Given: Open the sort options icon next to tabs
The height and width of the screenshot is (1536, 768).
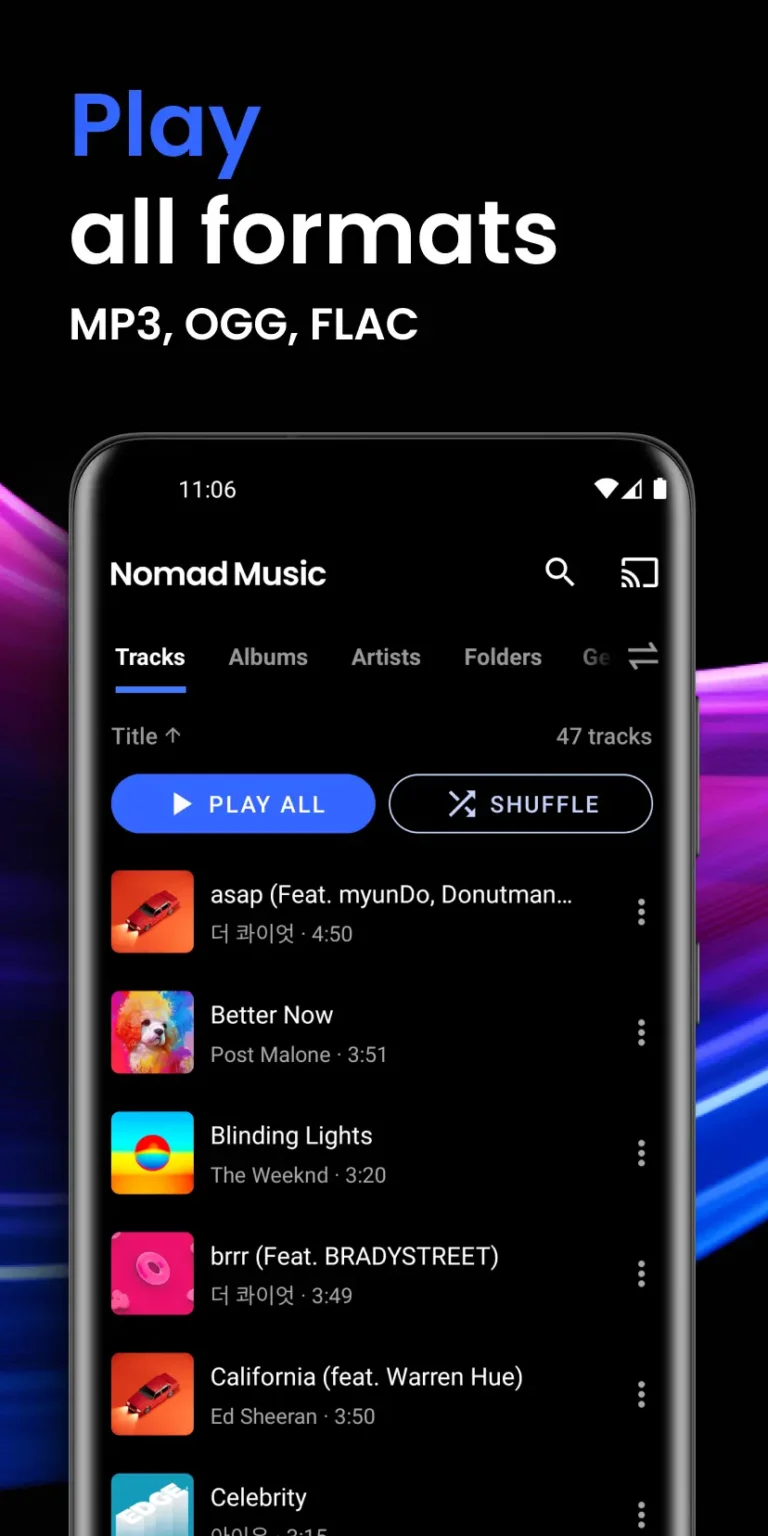Looking at the screenshot, I should coord(643,656).
